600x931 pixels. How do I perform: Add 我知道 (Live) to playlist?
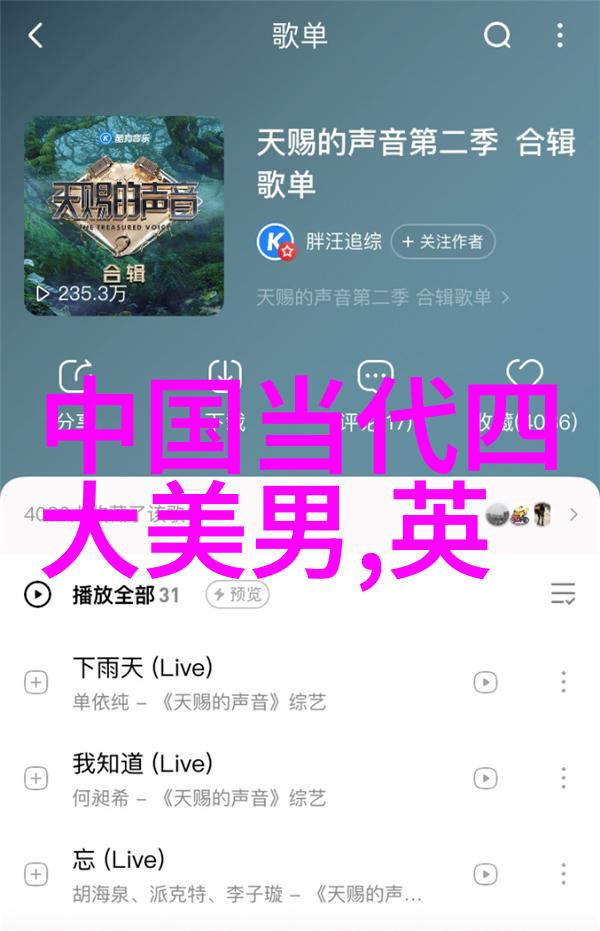click(x=36, y=778)
